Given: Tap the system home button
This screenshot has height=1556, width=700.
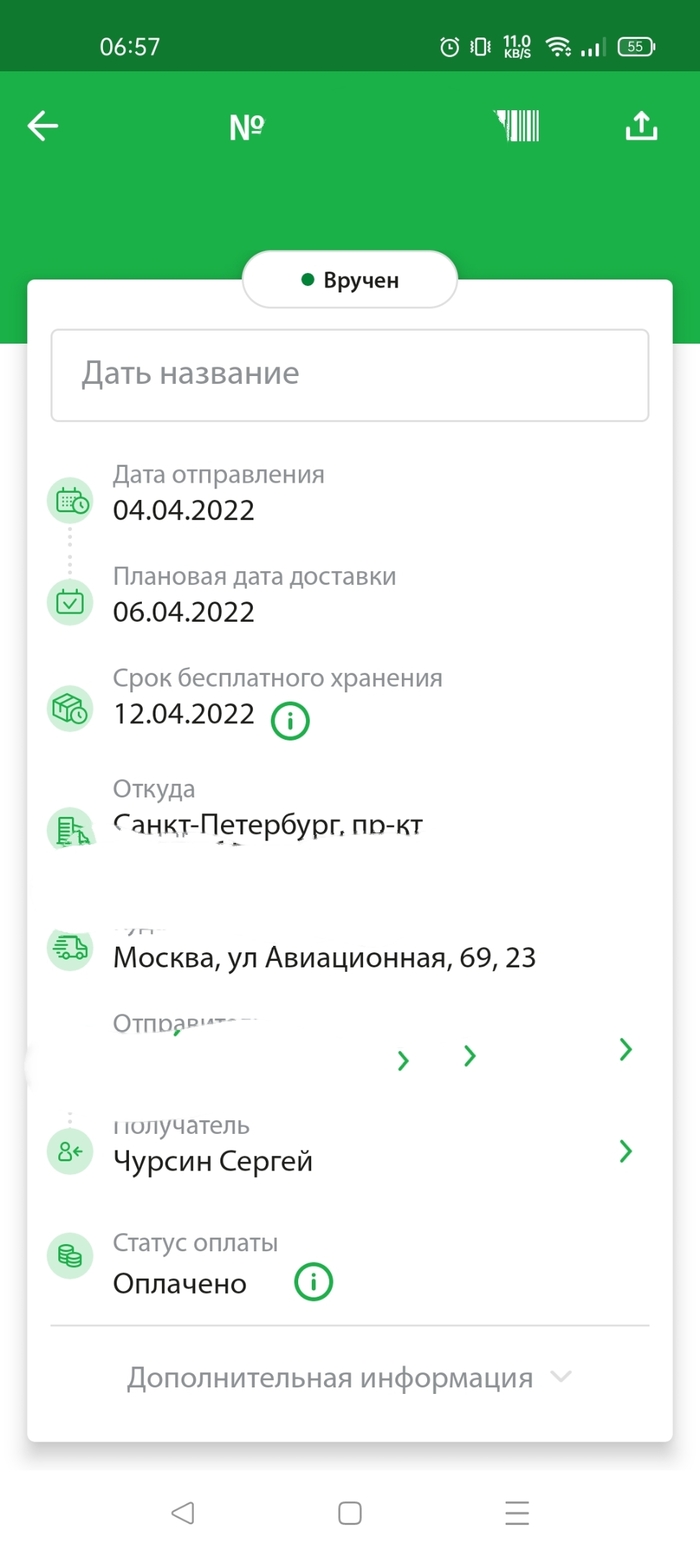Looking at the screenshot, I should click(350, 1513).
